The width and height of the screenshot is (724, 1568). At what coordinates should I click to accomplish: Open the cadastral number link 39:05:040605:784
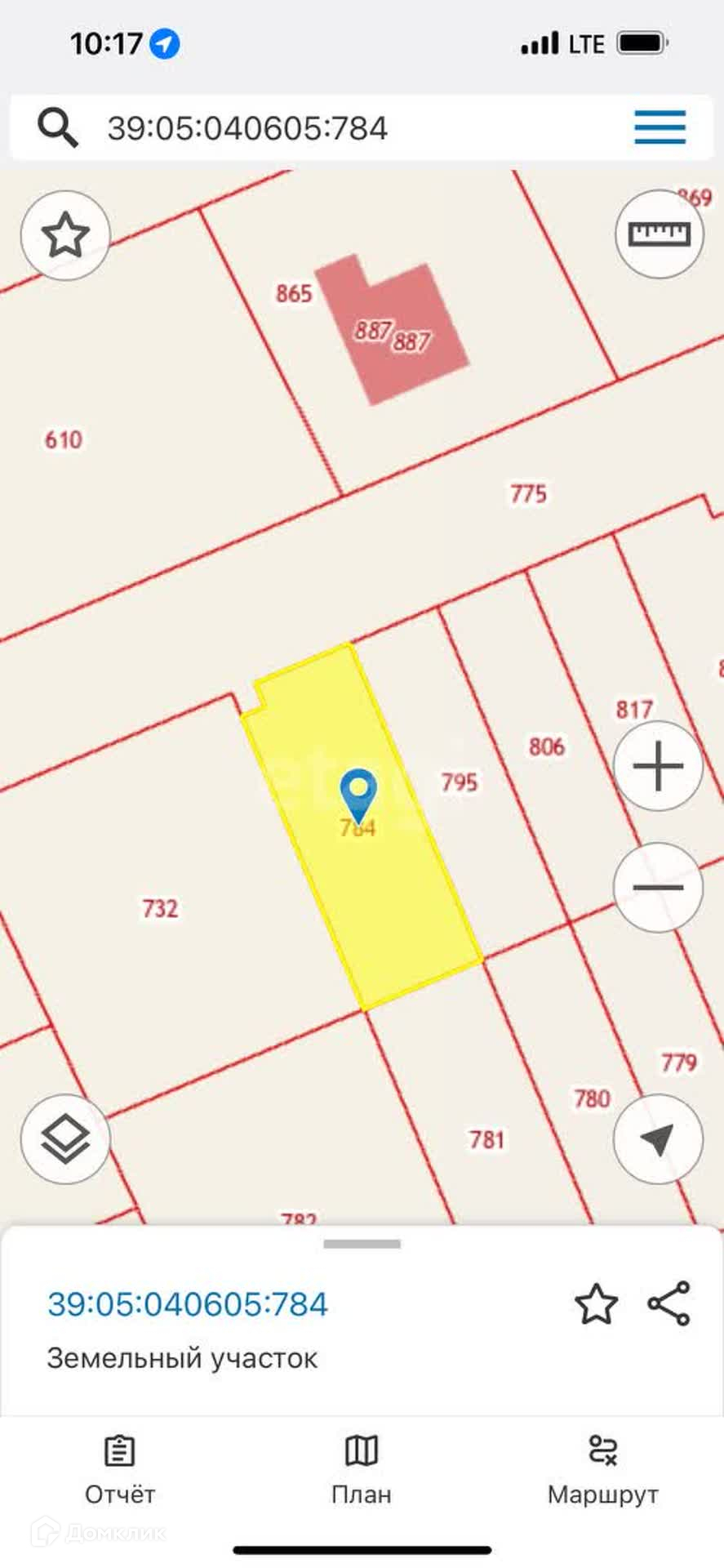pyautogui.click(x=188, y=1304)
